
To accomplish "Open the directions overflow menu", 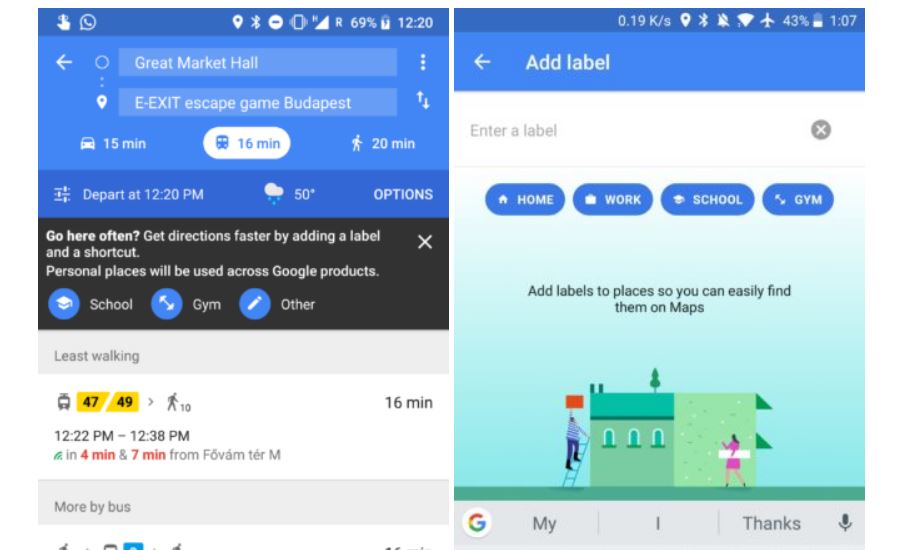I will [x=423, y=62].
